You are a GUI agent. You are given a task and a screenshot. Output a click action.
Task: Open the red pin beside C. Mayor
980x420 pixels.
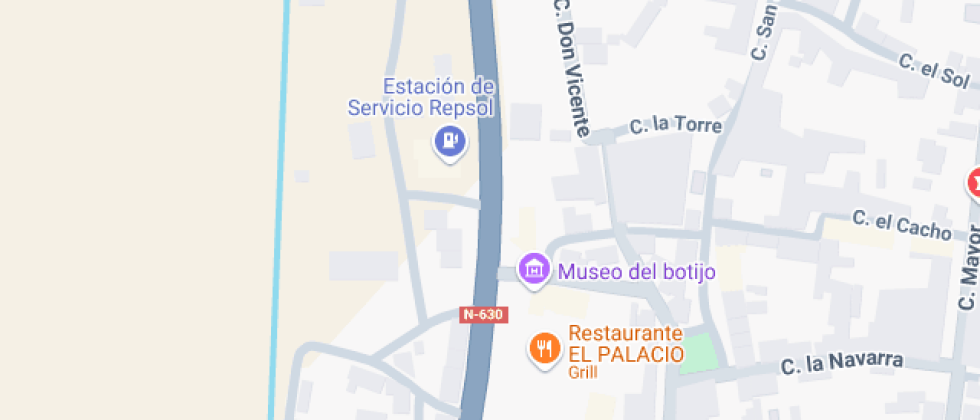pos(974,183)
